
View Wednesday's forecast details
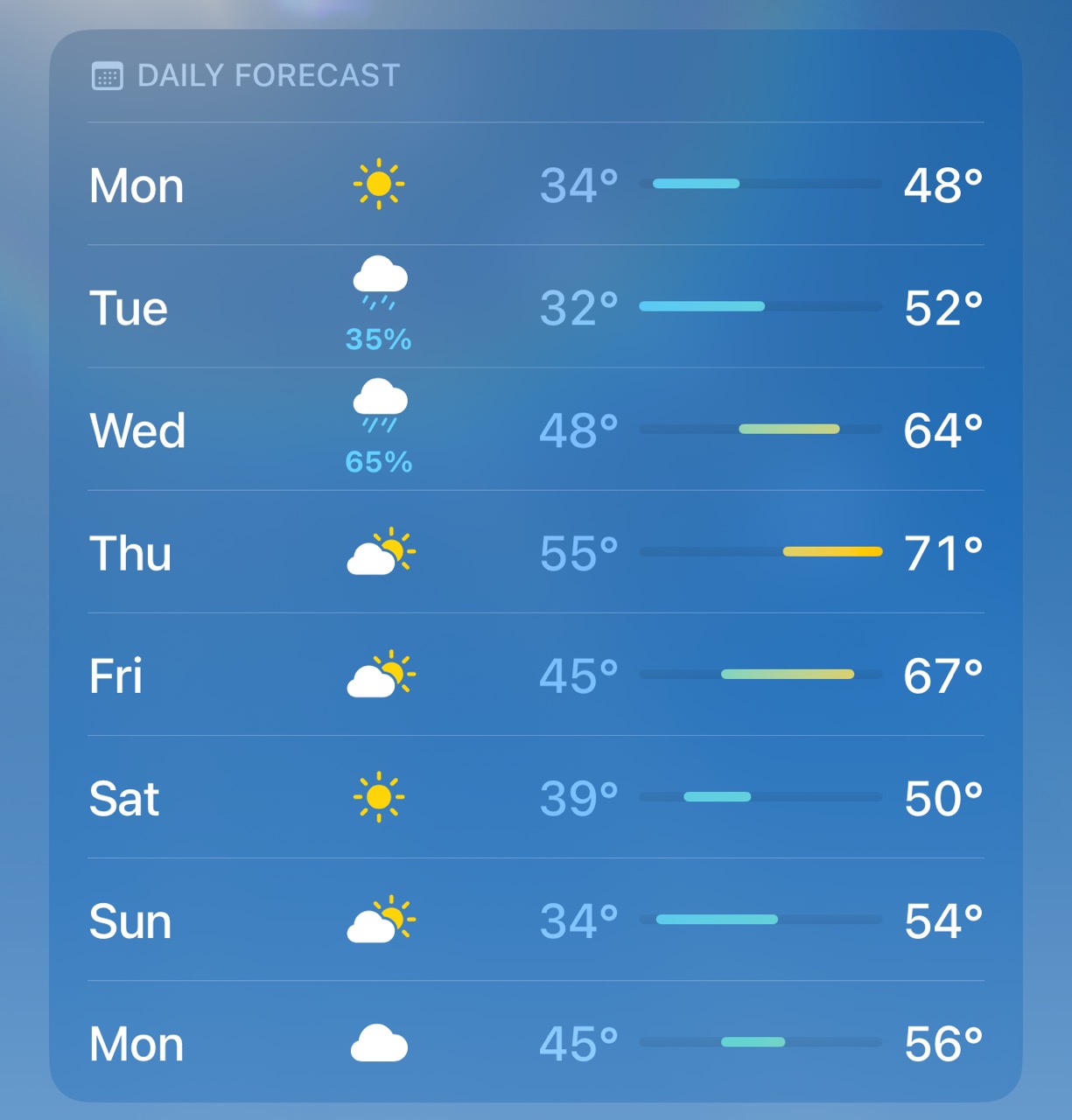pyautogui.click(x=536, y=430)
